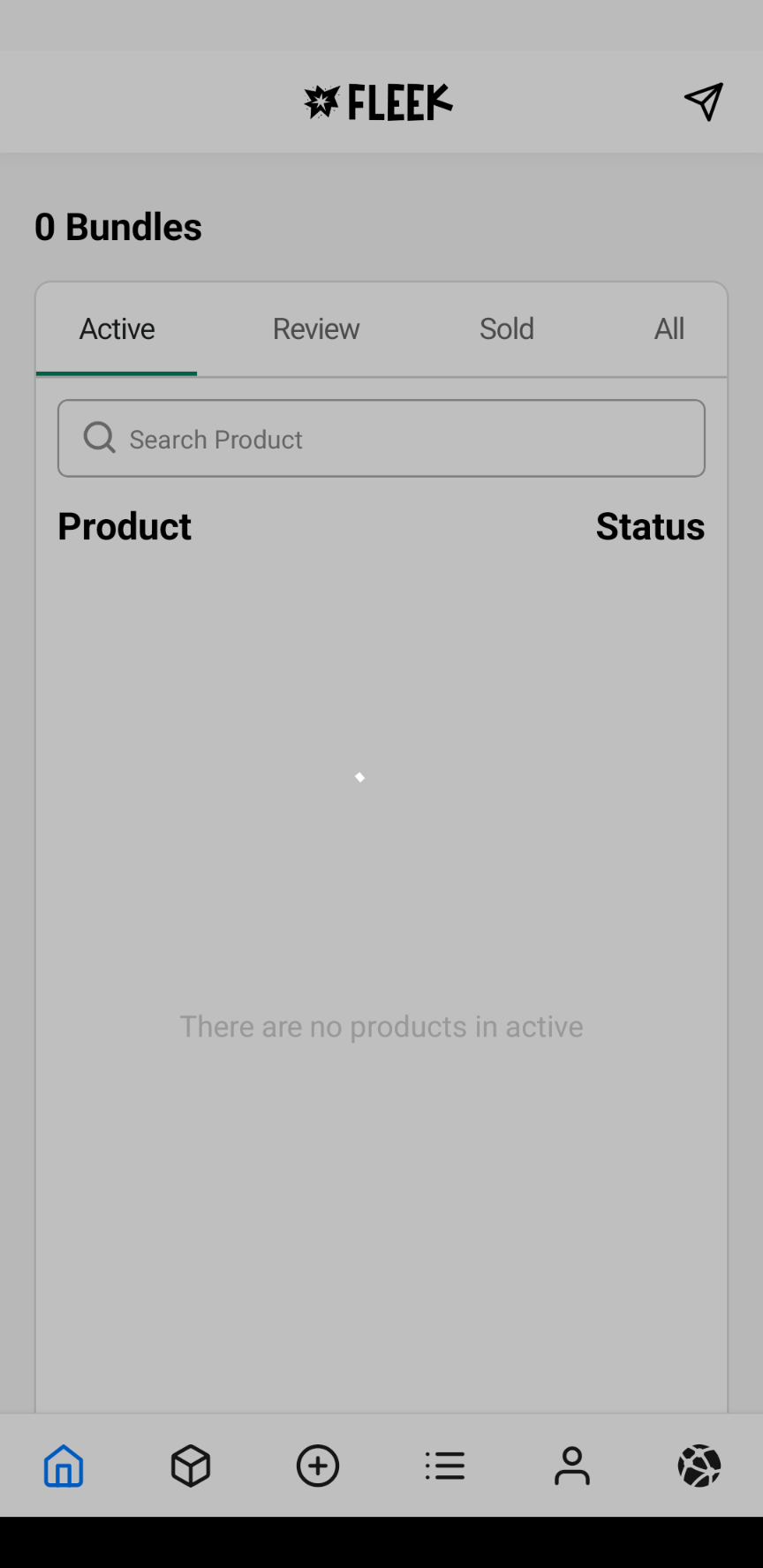Go to the home tab in bottom navigation
The image size is (763, 1568).
[x=64, y=1466]
